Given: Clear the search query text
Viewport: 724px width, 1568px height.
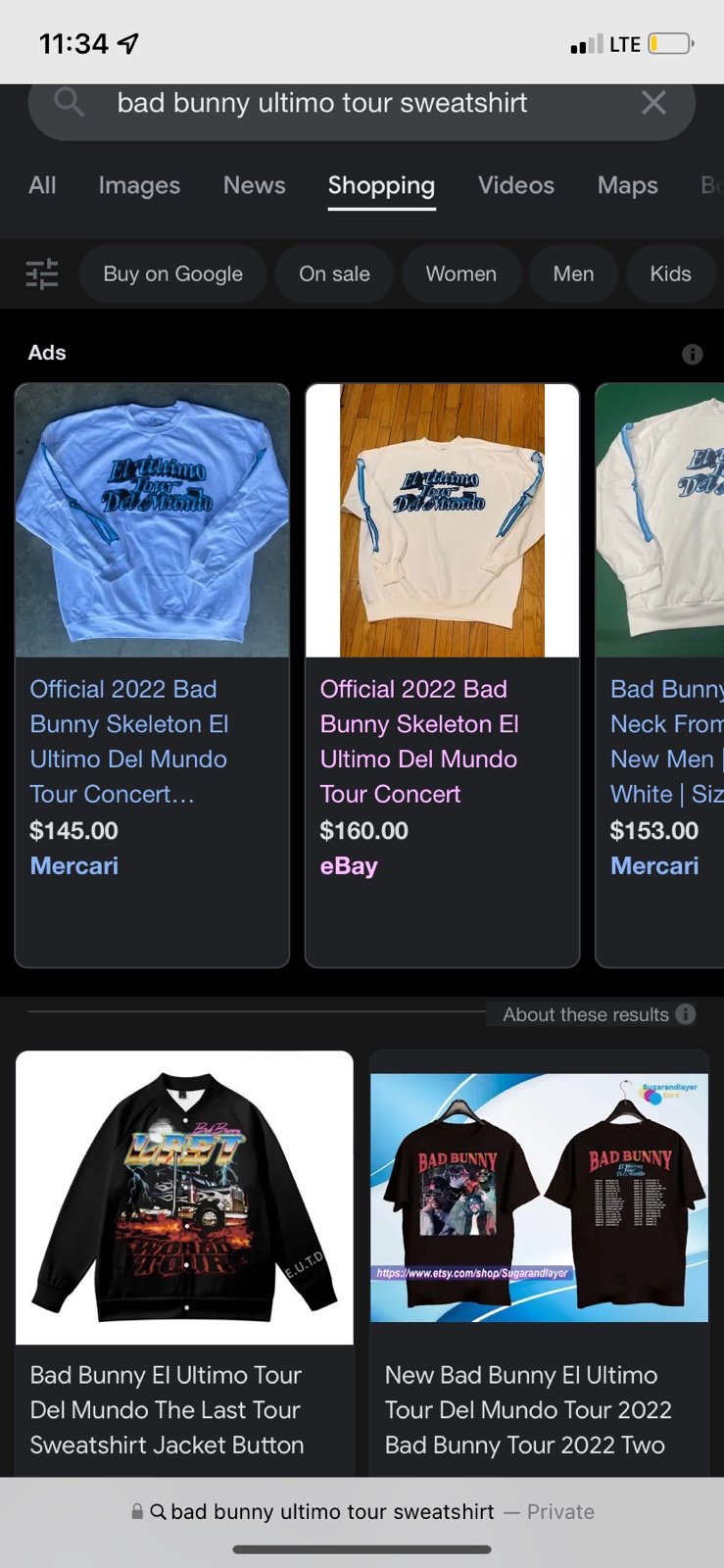Looking at the screenshot, I should 653,103.
